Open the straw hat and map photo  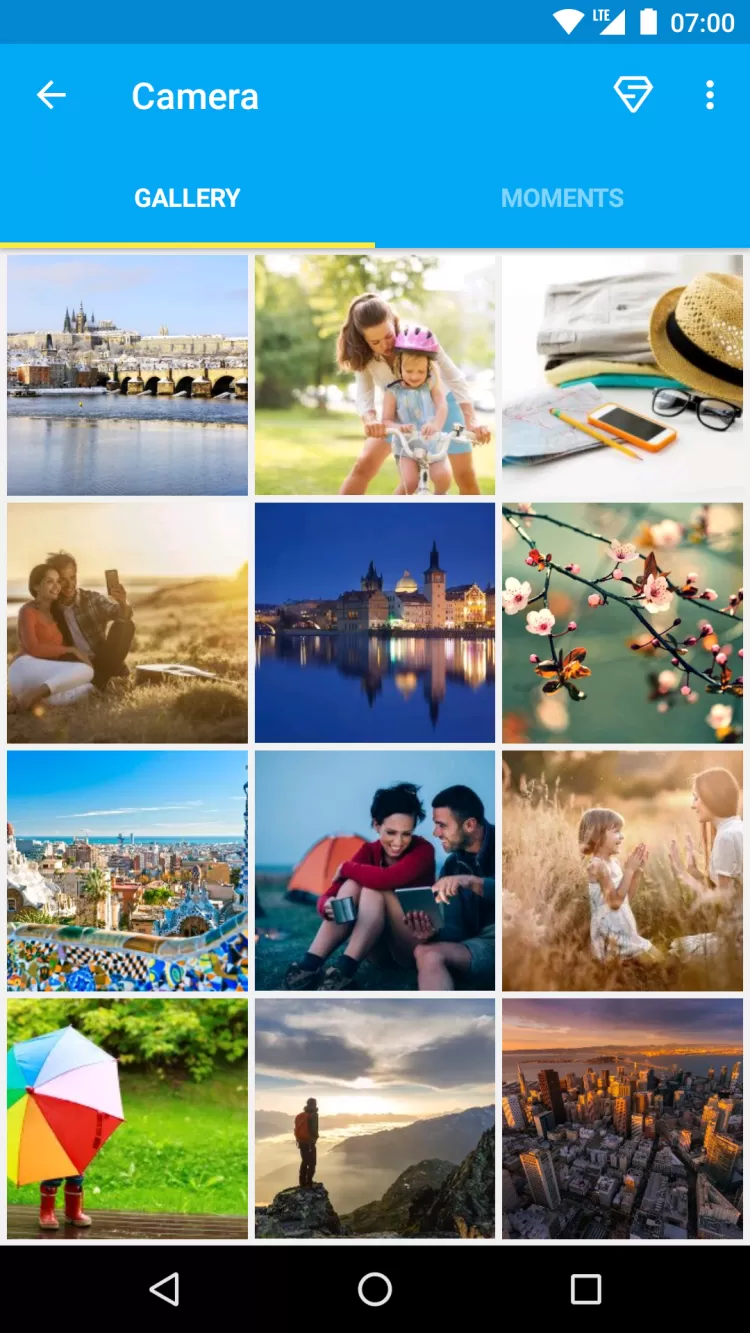[x=622, y=375]
